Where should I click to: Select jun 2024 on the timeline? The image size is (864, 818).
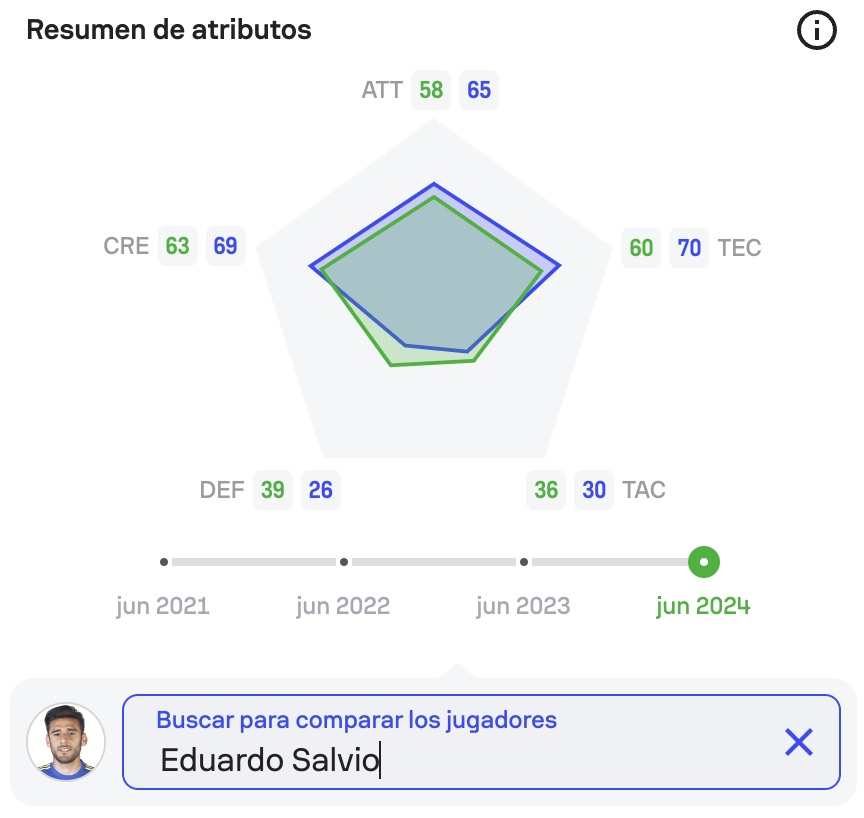click(704, 562)
